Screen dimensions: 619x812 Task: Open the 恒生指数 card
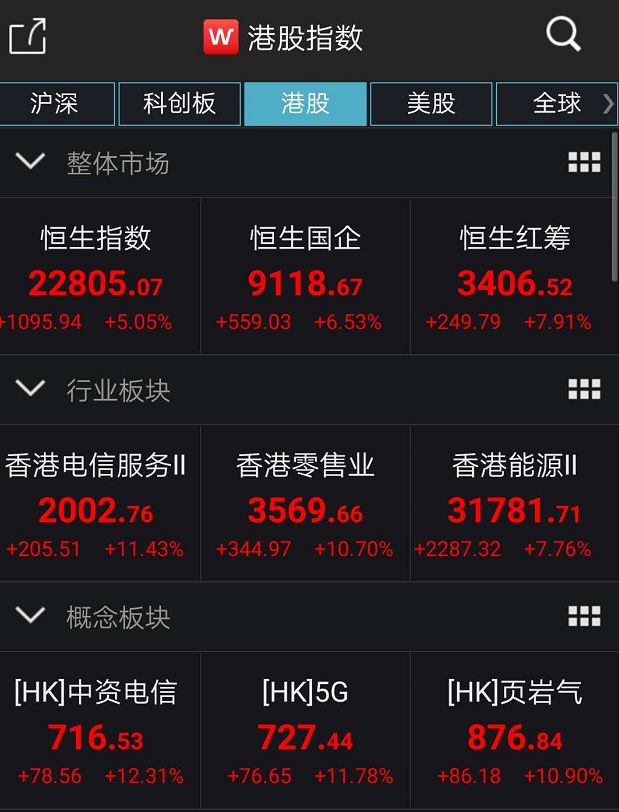[97, 276]
